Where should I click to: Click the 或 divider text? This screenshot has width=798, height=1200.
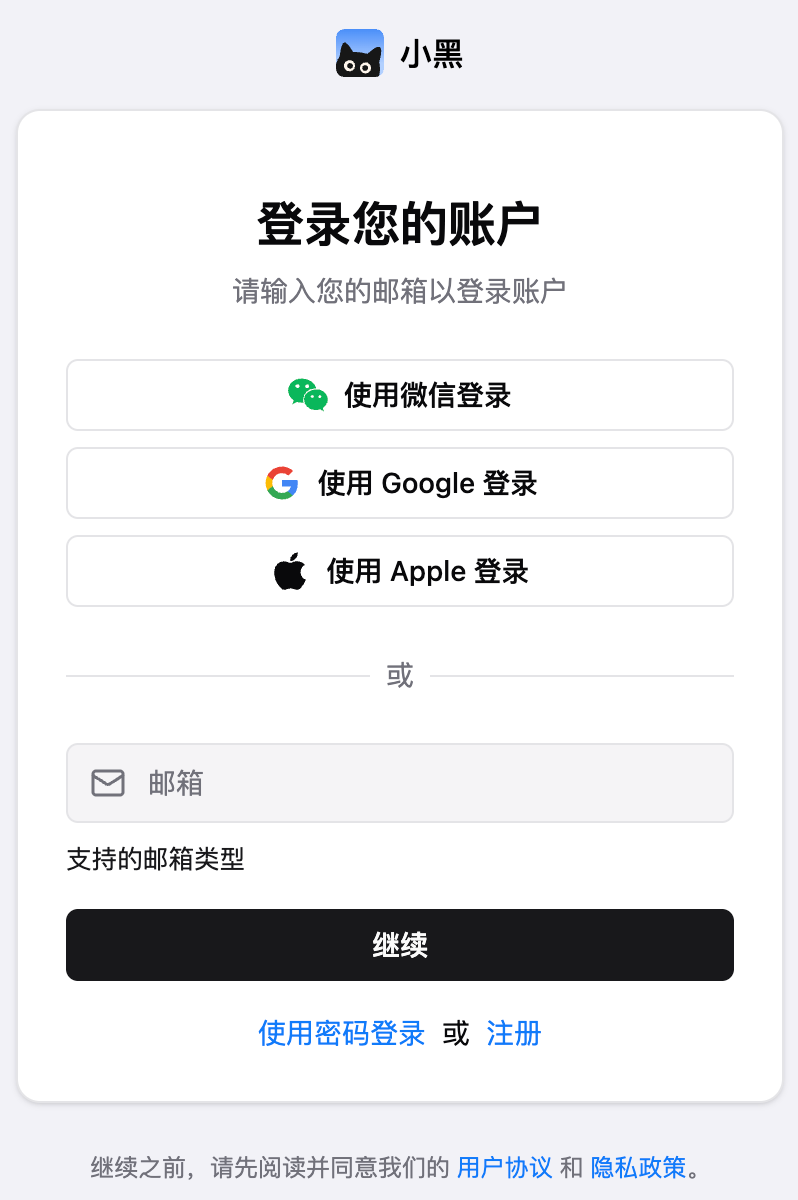coord(399,675)
